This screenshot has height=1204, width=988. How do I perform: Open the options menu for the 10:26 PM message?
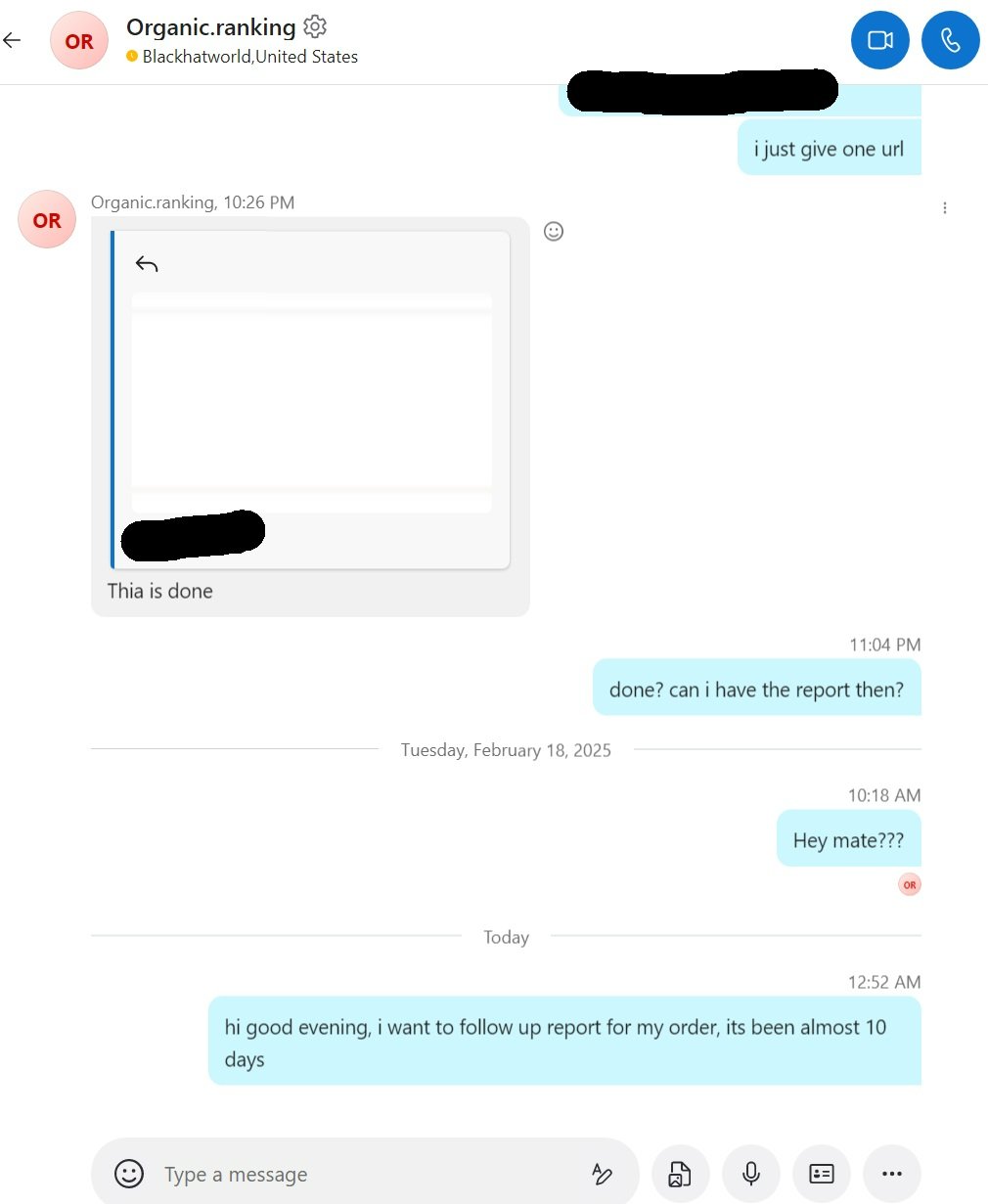(x=945, y=208)
